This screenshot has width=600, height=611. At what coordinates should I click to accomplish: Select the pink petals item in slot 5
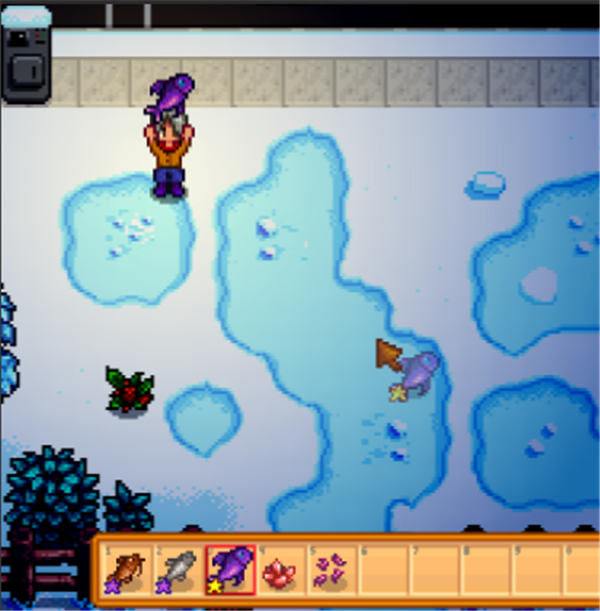(x=332, y=571)
